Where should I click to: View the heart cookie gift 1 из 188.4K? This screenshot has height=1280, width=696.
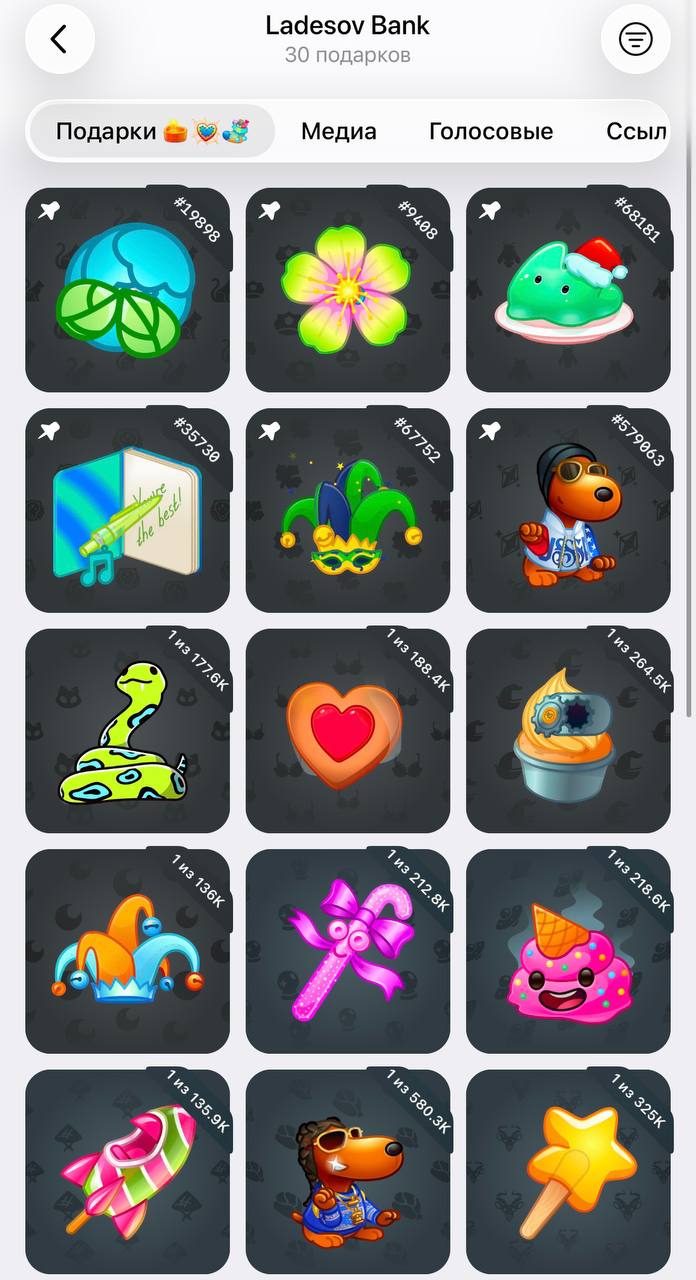click(347, 730)
